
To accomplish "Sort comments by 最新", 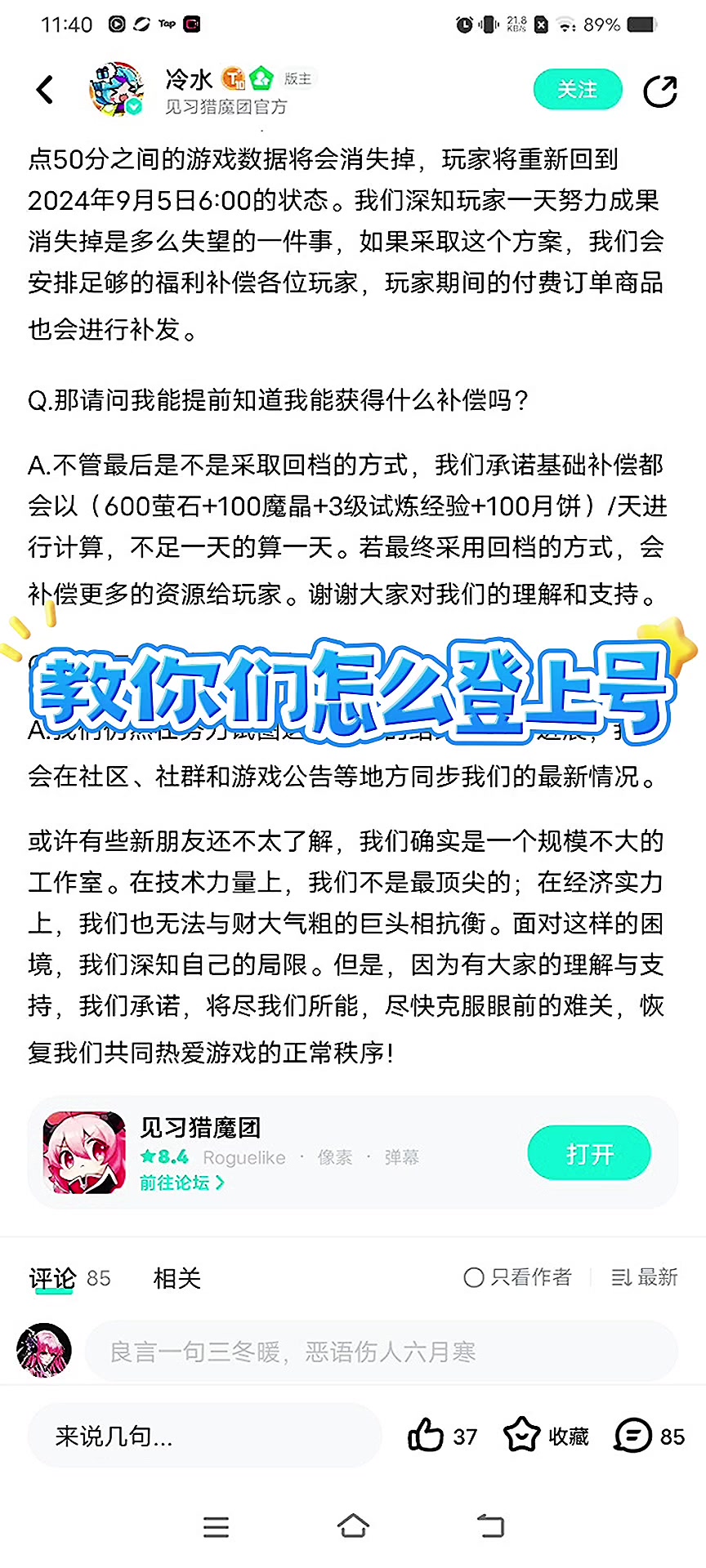I will pyautogui.click(x=645, y=1277).
